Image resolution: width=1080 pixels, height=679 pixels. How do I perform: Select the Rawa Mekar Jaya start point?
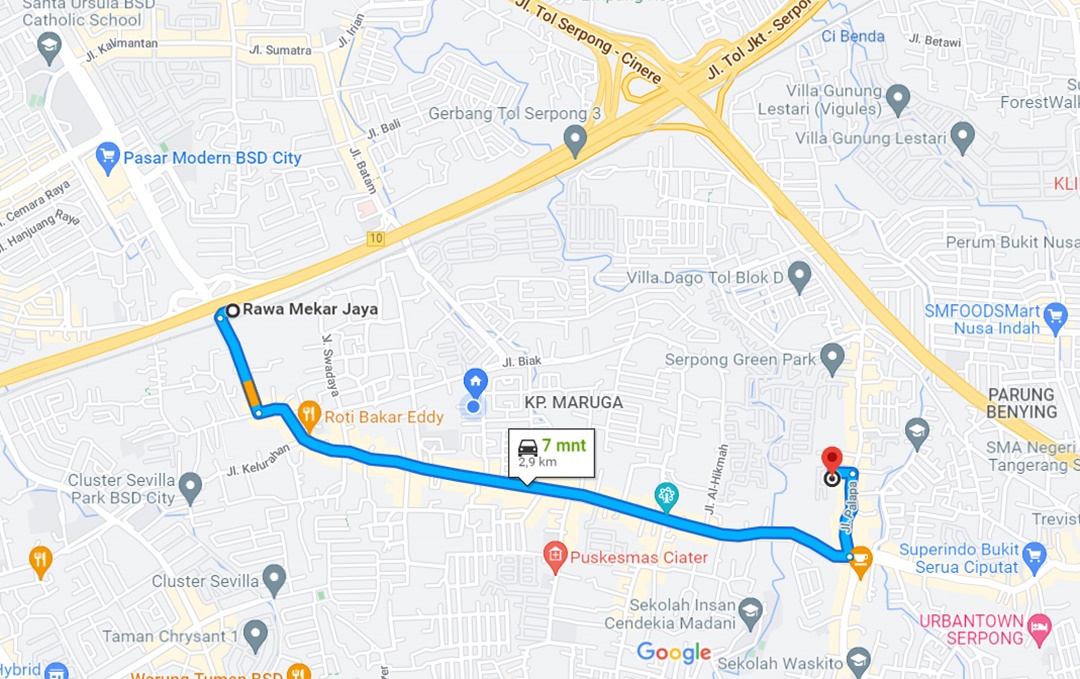click(x=233, y=310)
